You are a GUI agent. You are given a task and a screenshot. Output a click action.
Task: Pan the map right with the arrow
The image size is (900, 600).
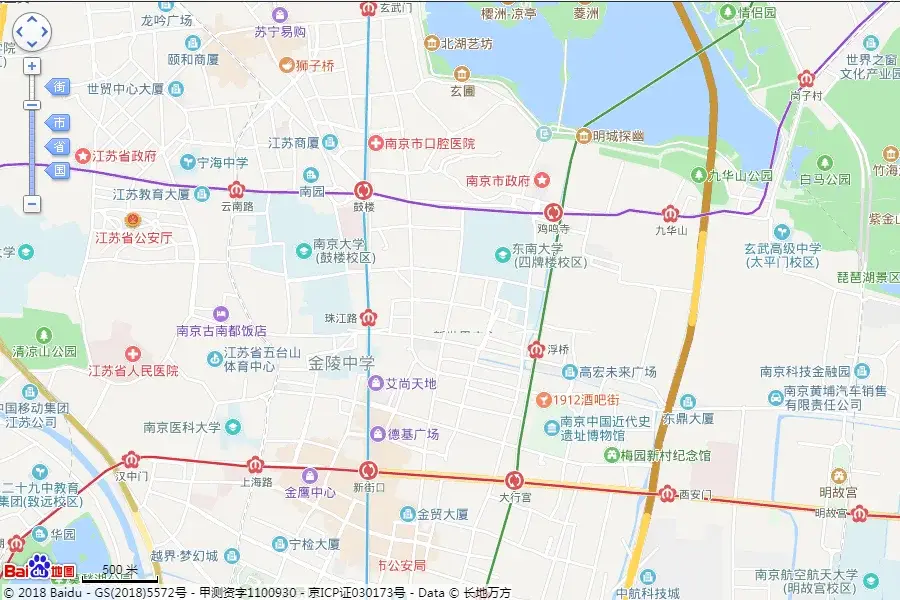pos(43,31)
